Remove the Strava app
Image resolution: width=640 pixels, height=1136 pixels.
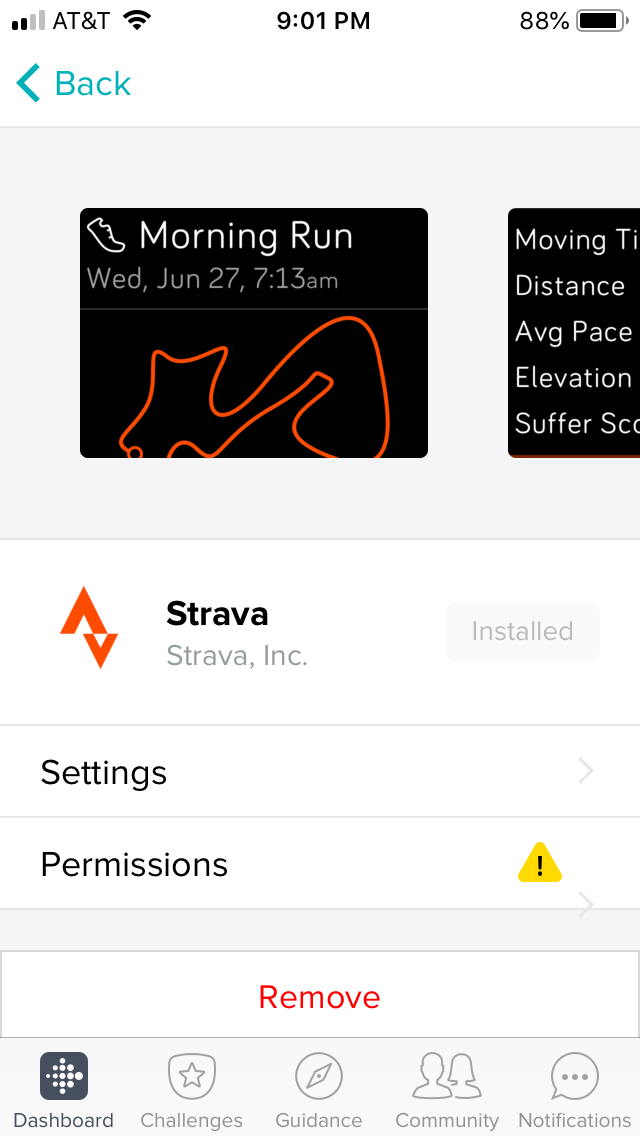[x=320, y=997]
